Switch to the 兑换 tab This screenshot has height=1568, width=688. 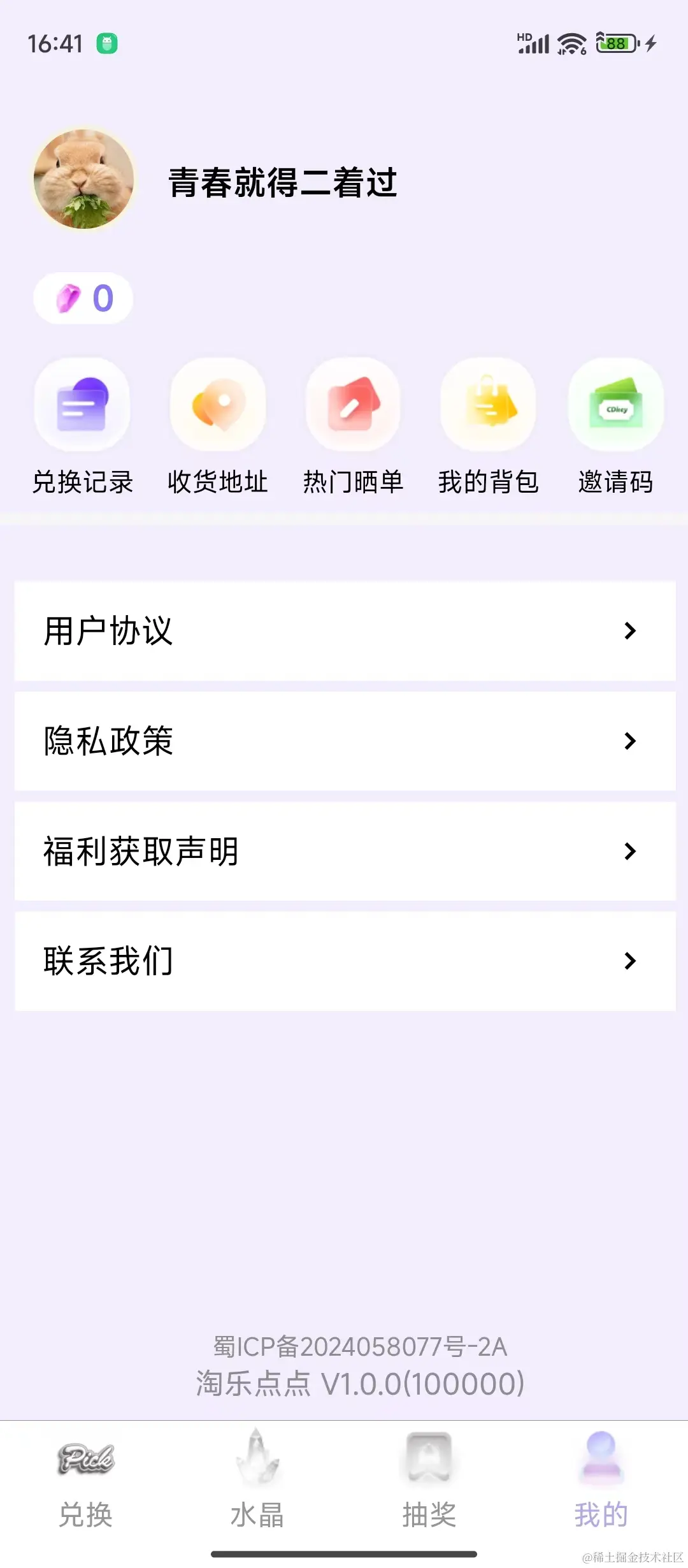[x=86, y=1477]
